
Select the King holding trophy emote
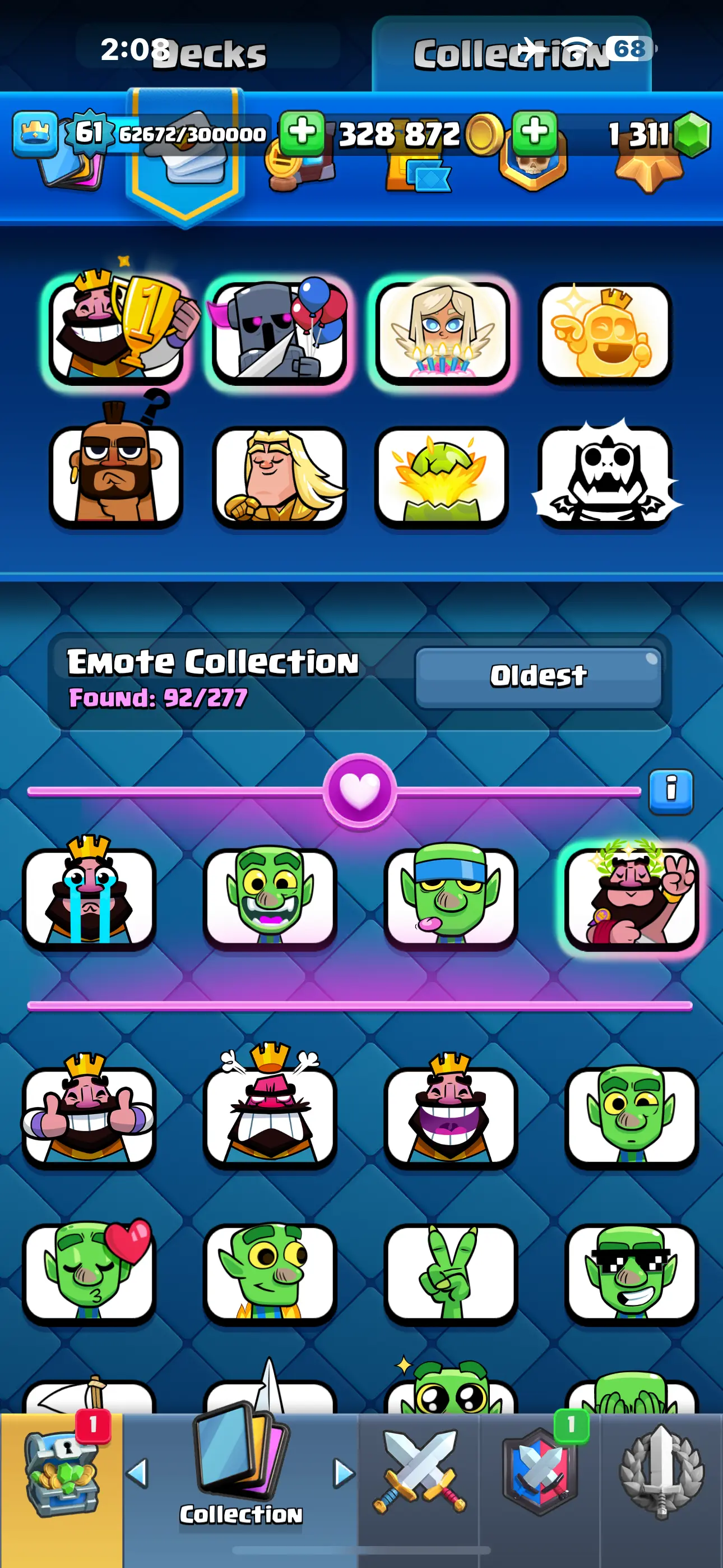click(x=115, y=332)
